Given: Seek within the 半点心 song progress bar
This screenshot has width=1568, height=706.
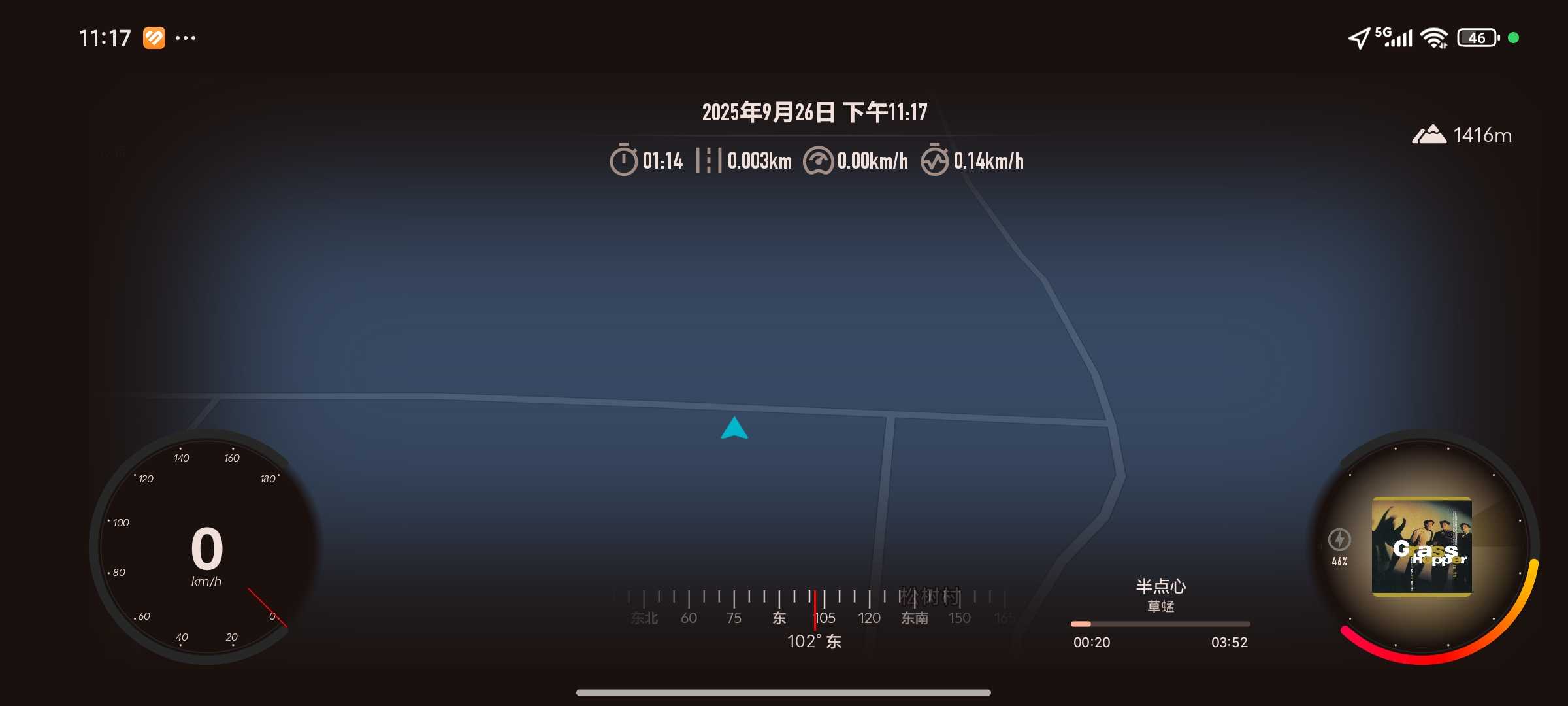Looking at the screenshot, I should click(x=1160, y=624).
